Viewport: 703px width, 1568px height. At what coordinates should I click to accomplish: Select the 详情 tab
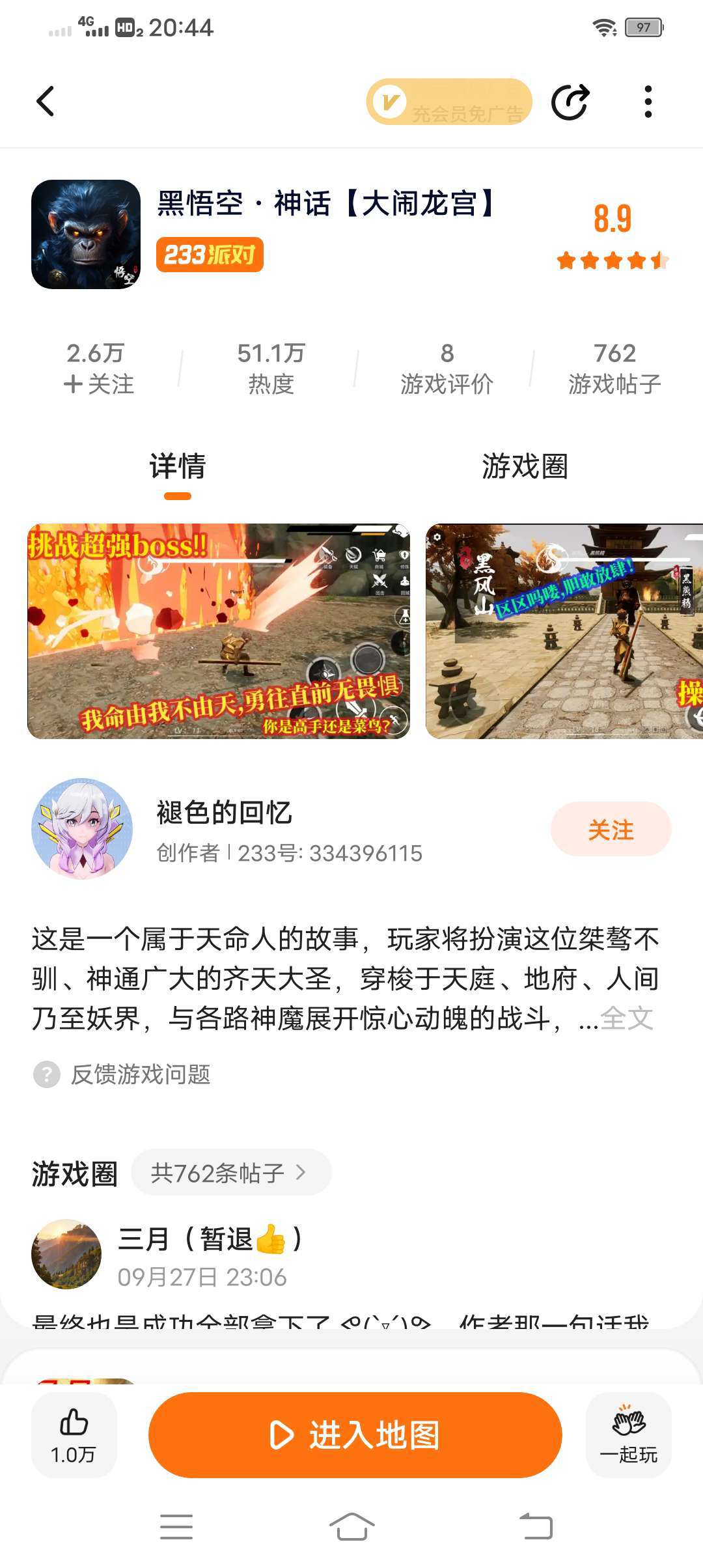click(177, 466)
